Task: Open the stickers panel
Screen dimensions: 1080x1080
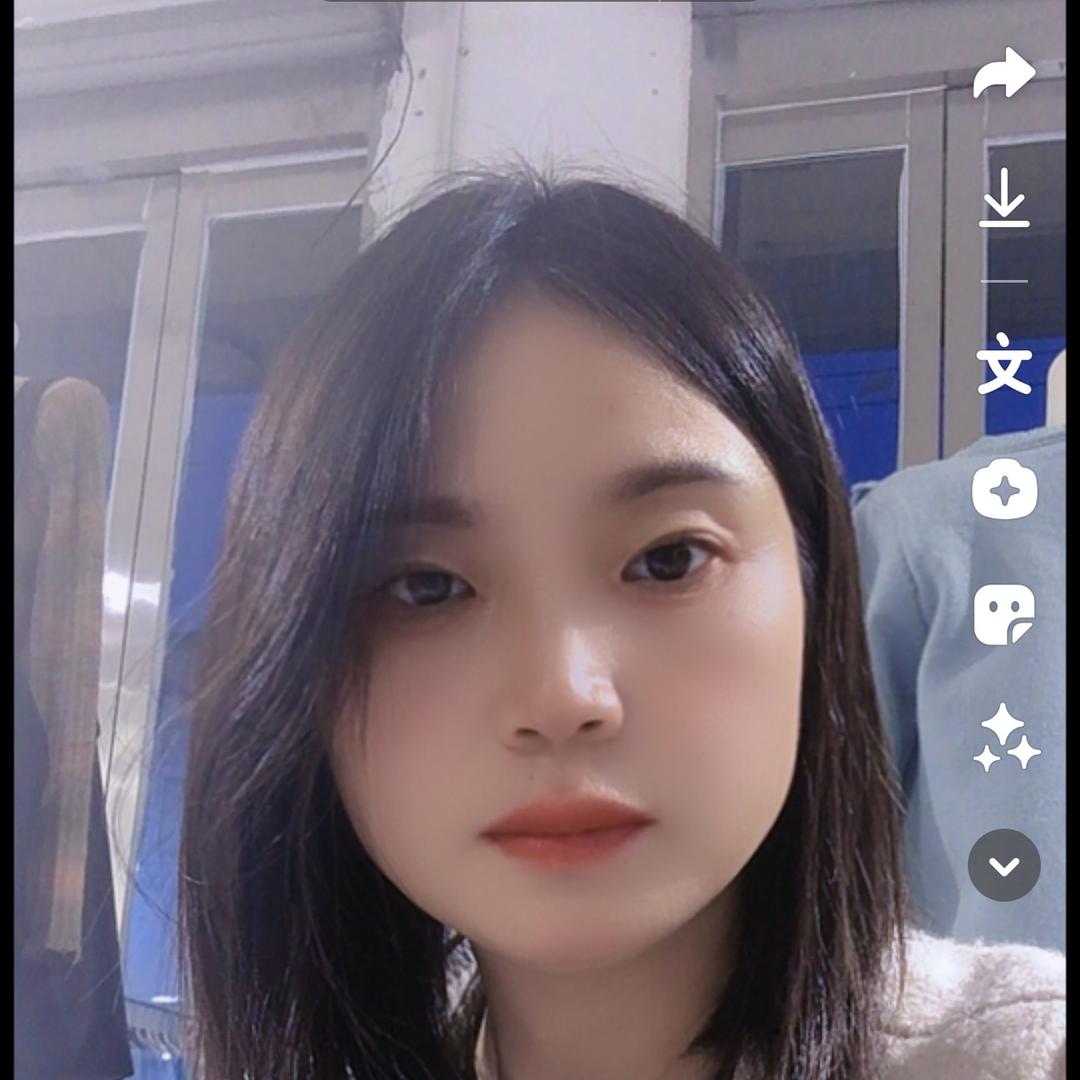Action: [x=1004, y=615]
